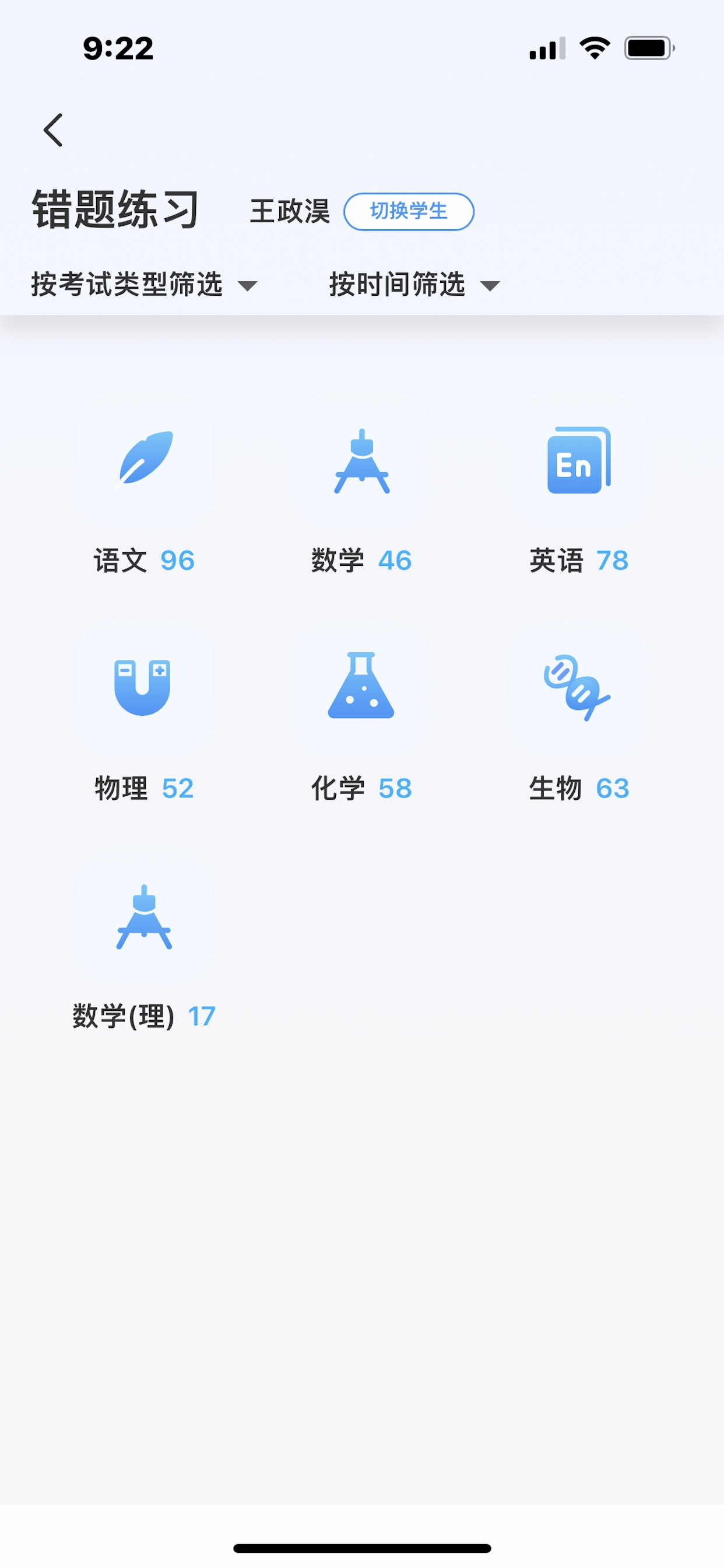
Task: Tap the 切换学生 button
Action: point(409,211)
